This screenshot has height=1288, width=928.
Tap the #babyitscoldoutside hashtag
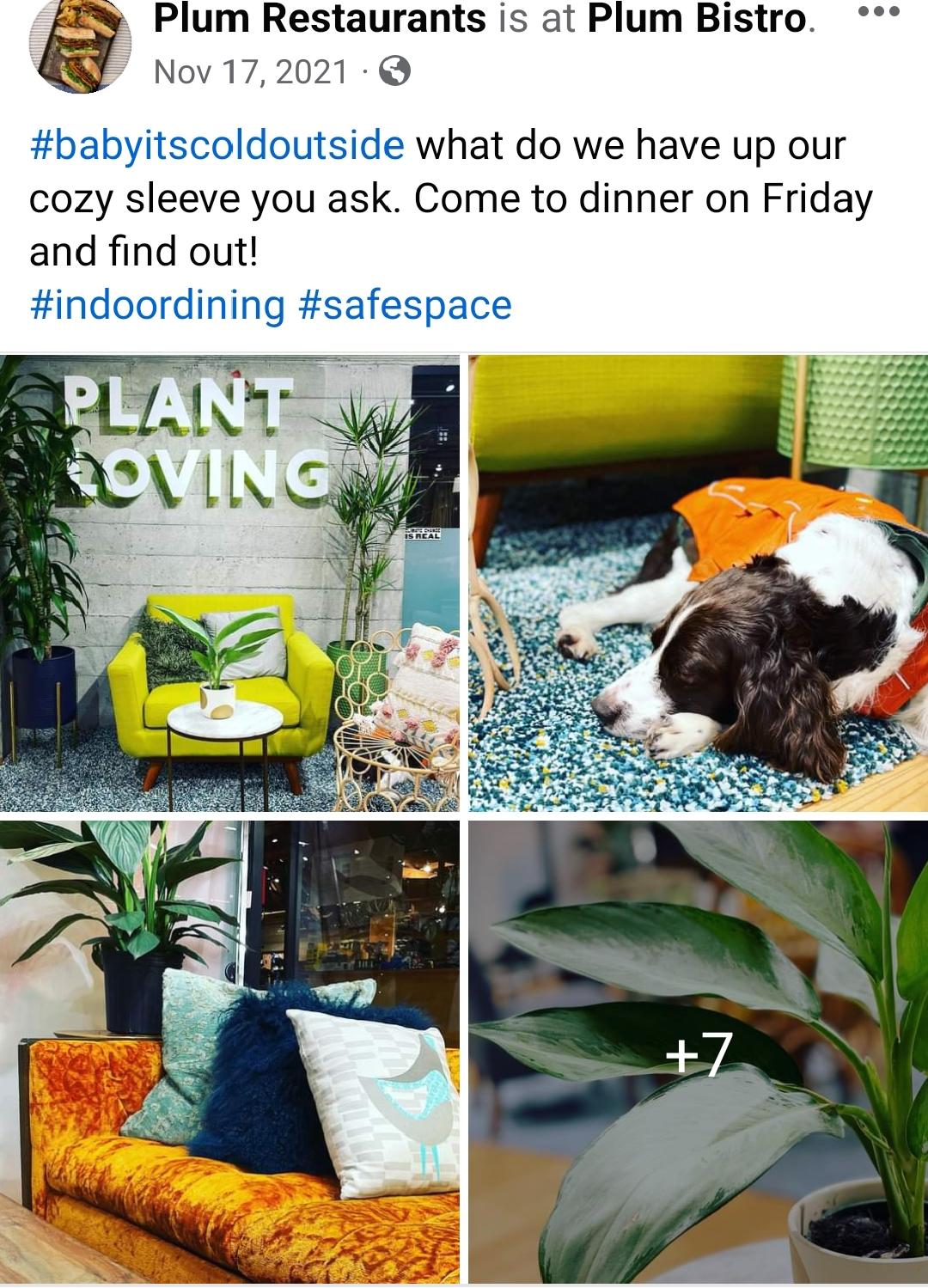[217, 145]
